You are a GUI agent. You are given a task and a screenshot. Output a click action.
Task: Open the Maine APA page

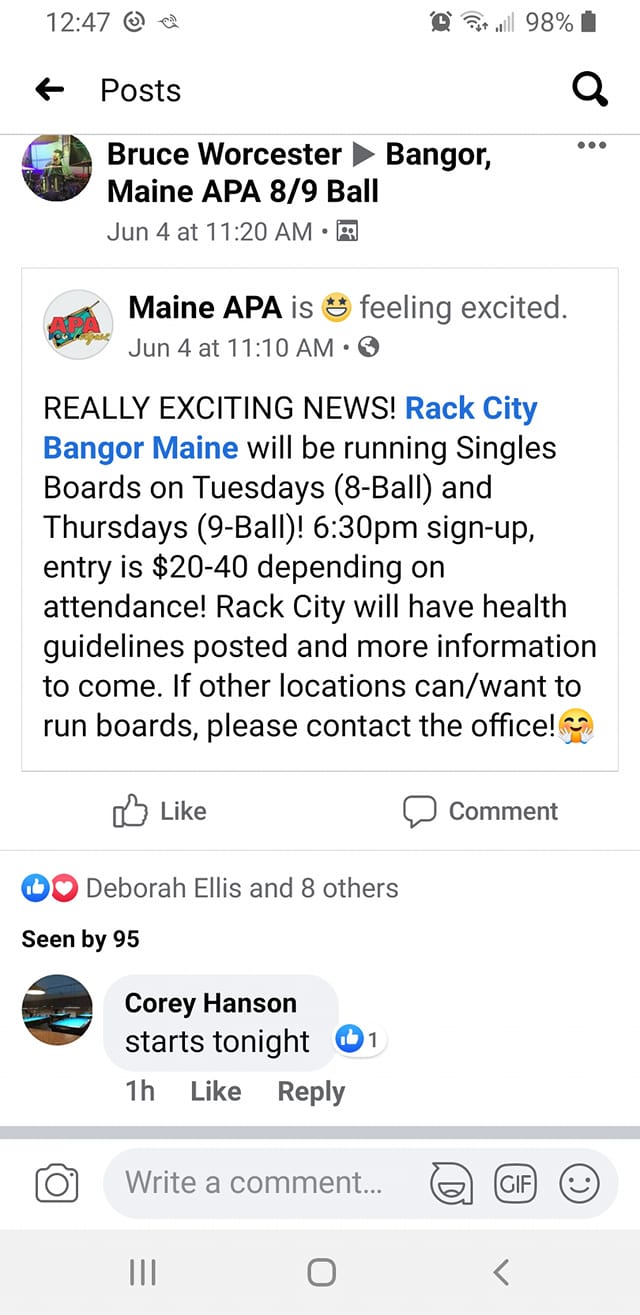pos(205,308)
